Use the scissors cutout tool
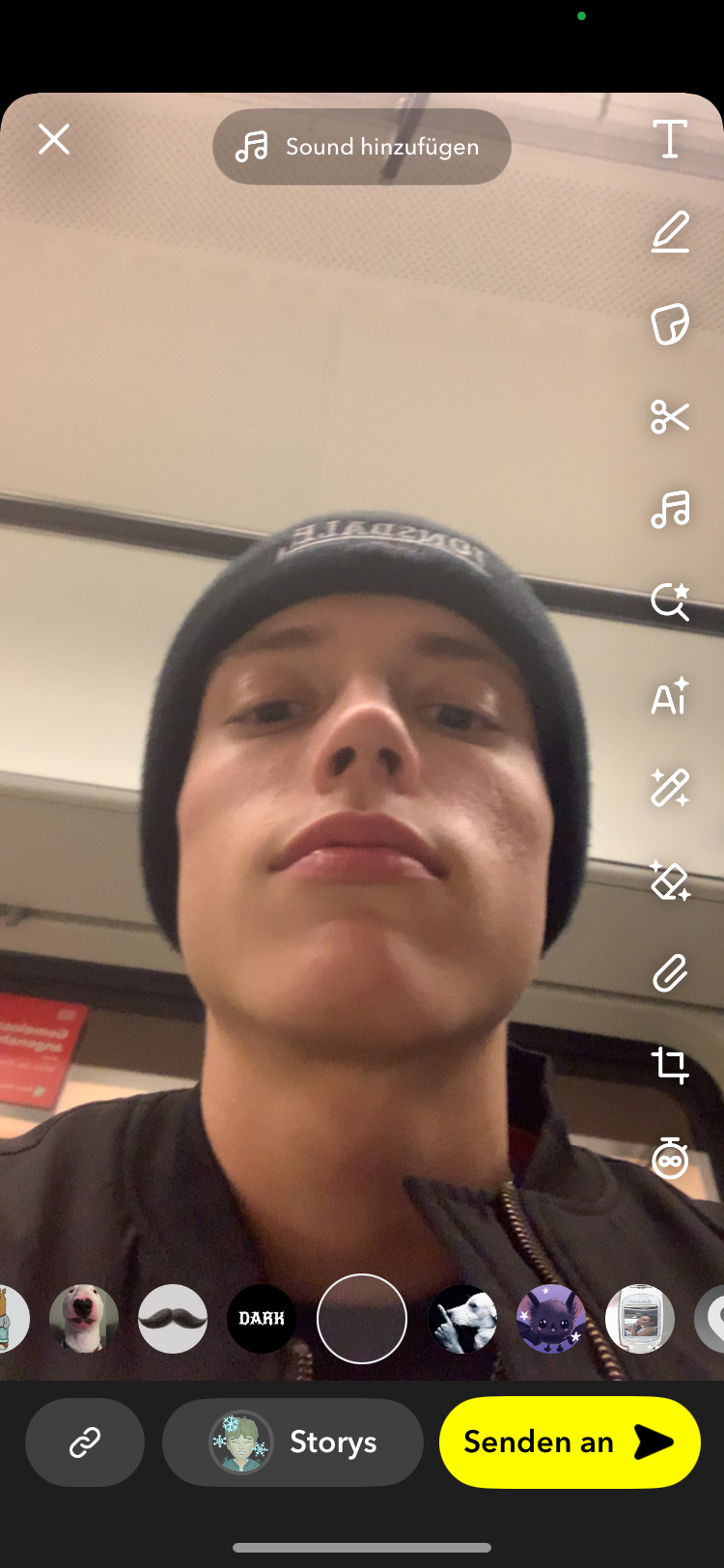This screenshot has width=724, height=1568. (x=670, y=417)
